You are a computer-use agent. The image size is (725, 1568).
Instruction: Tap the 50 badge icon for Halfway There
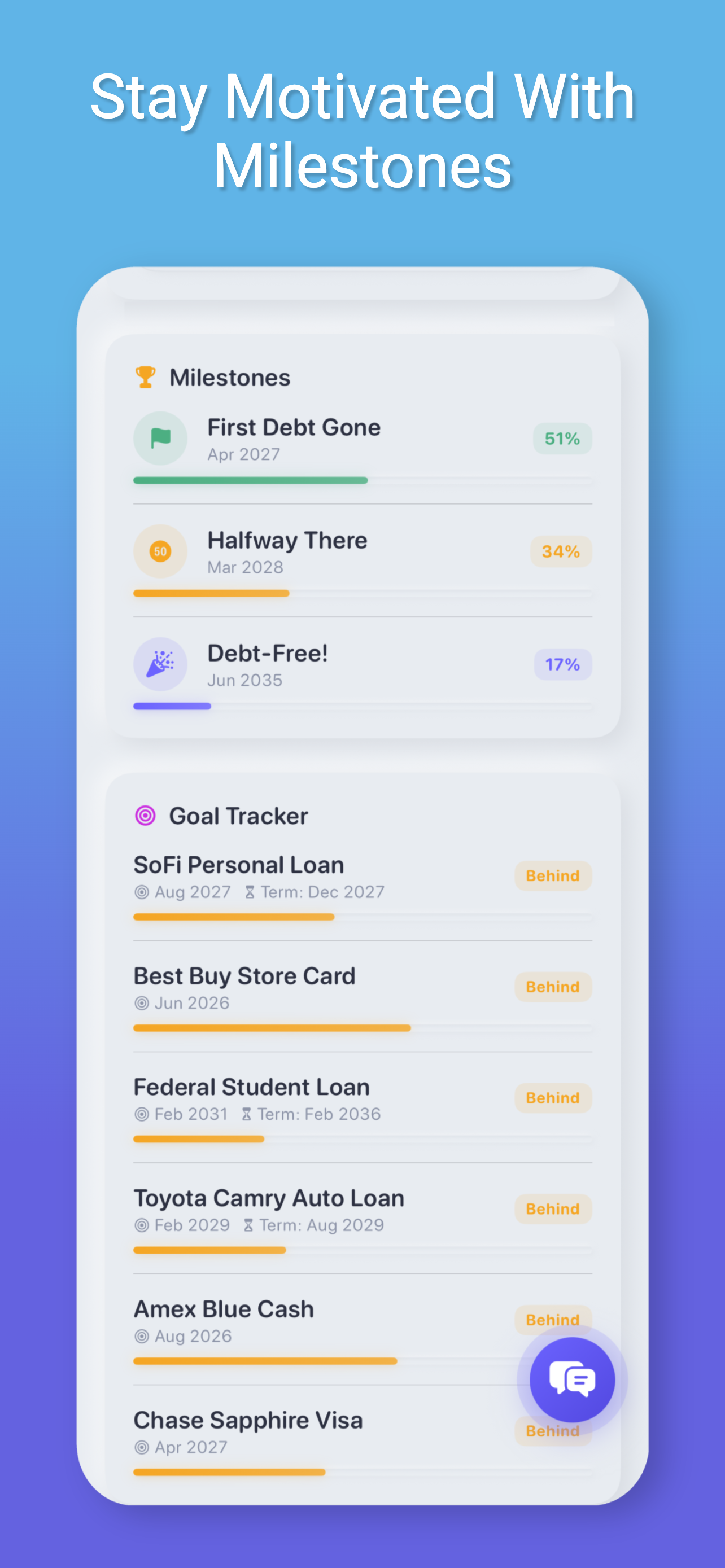(160, 551)
